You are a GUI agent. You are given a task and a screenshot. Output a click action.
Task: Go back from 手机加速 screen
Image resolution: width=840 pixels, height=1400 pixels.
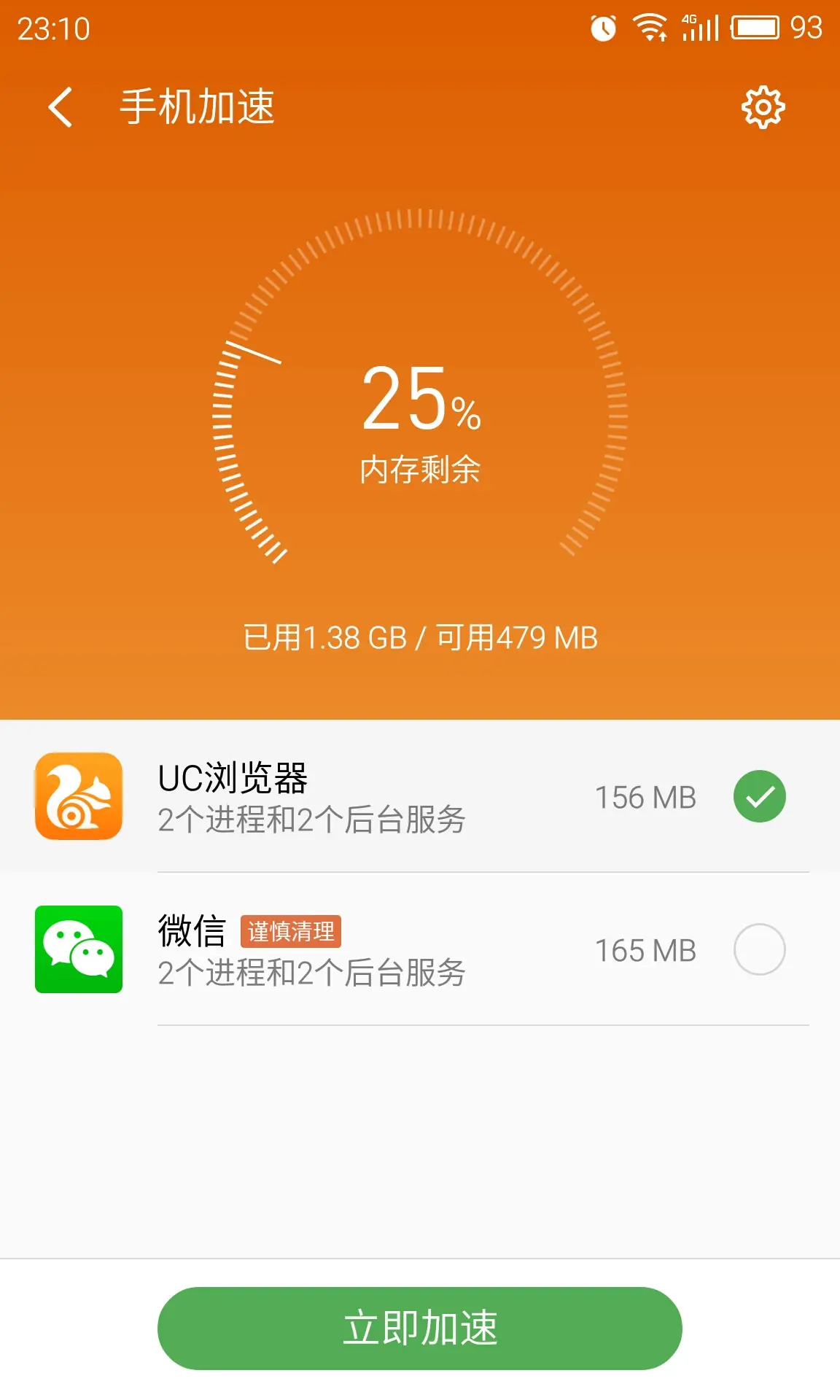pyautogui.click(x=61, y=107)
